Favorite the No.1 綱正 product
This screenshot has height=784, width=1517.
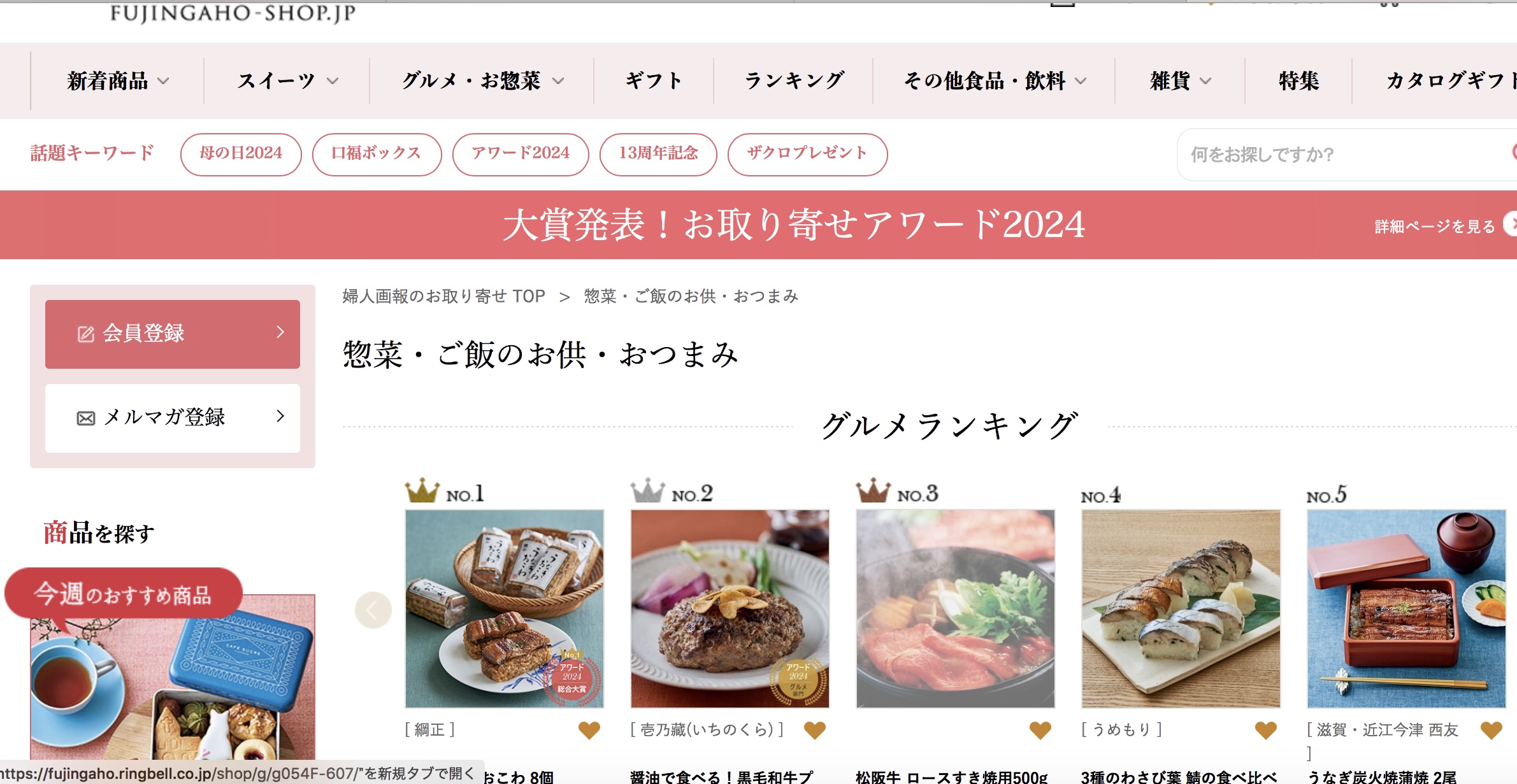[589, 730]
